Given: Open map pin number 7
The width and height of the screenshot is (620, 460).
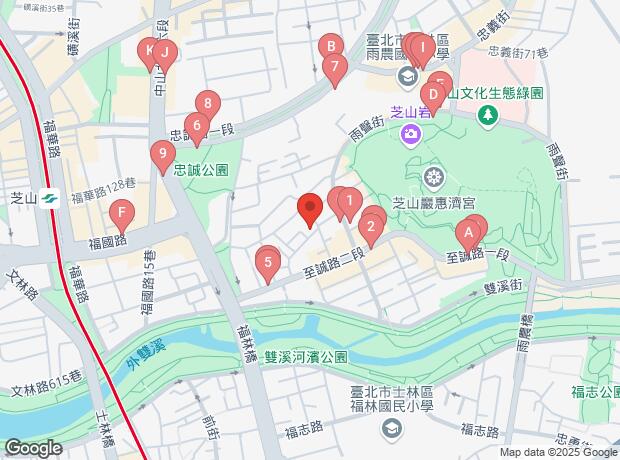Looking at the screenshot, I should tap(335, 67).
